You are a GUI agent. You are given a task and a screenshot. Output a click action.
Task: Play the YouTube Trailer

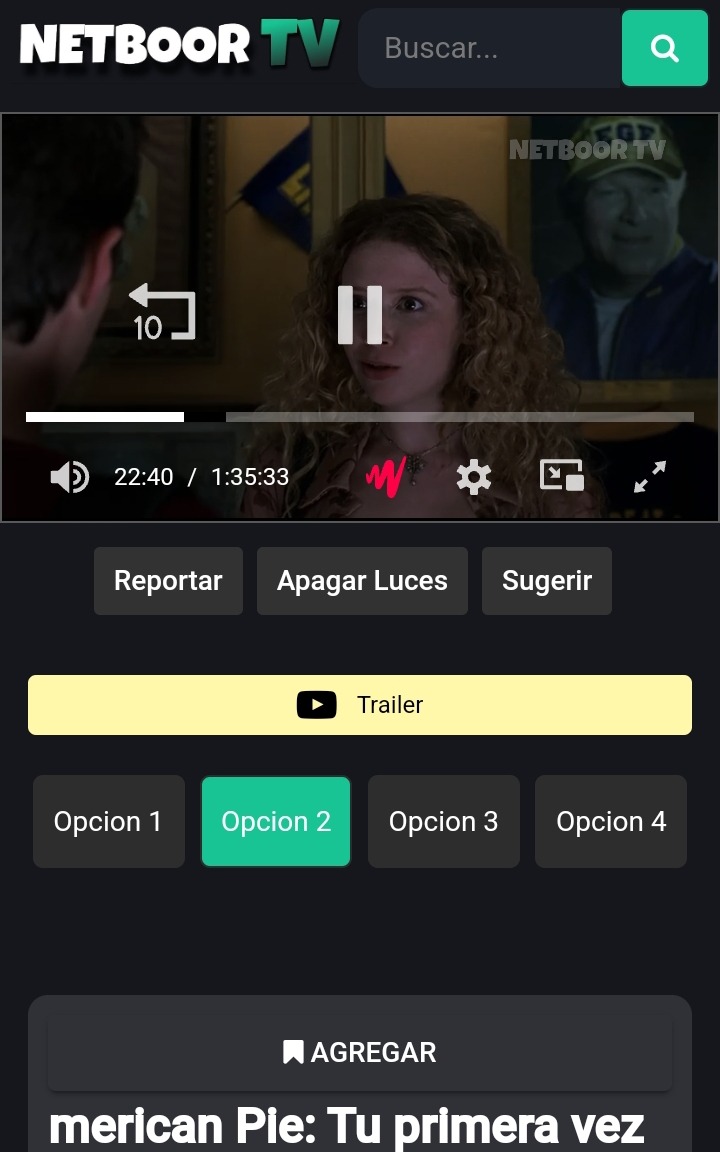point(360,705)
